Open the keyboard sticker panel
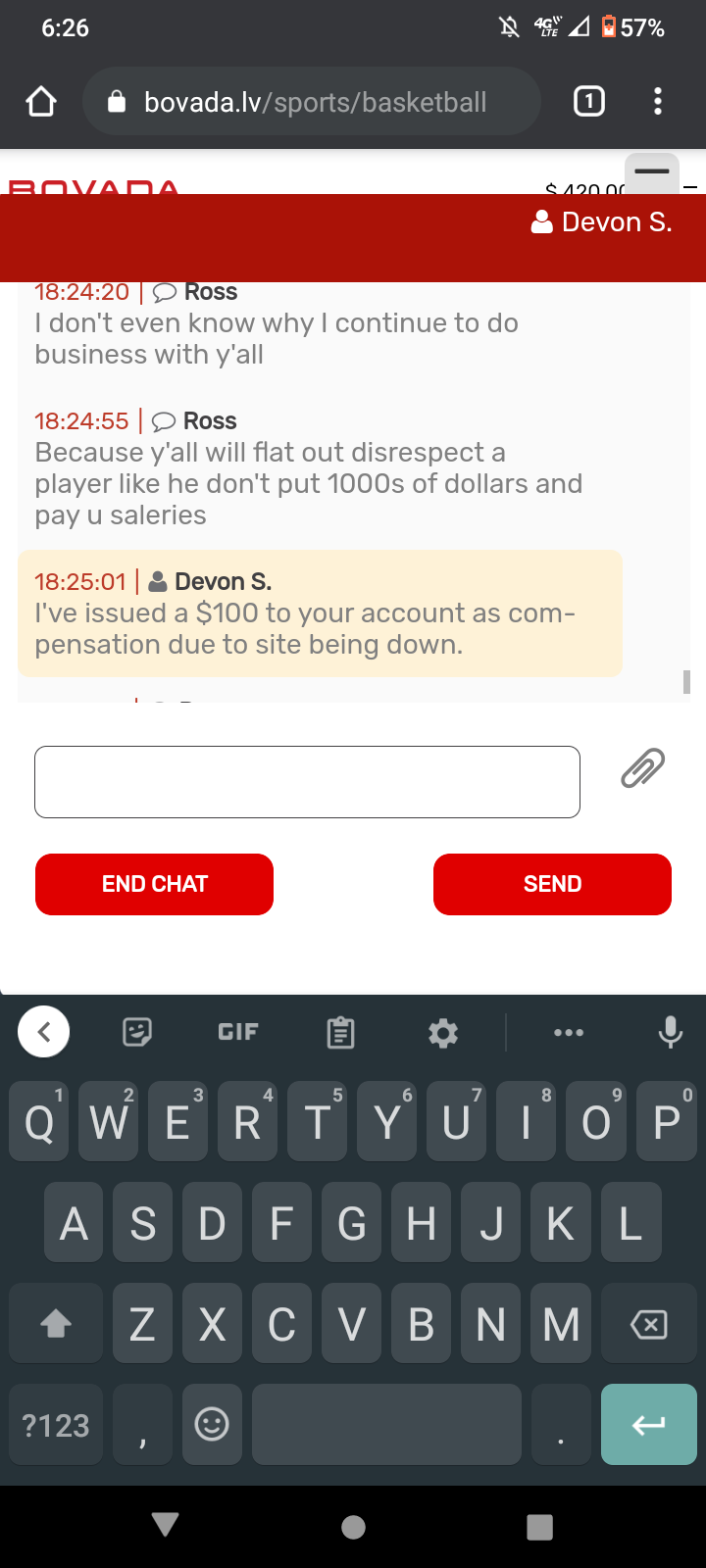Viewport: 706px width, 1568px height. click(137, 1032)
